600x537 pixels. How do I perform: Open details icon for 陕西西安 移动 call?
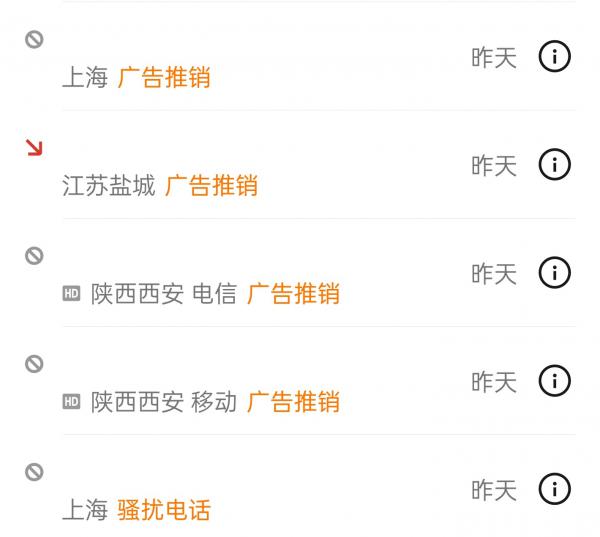(x=554, y=381)
